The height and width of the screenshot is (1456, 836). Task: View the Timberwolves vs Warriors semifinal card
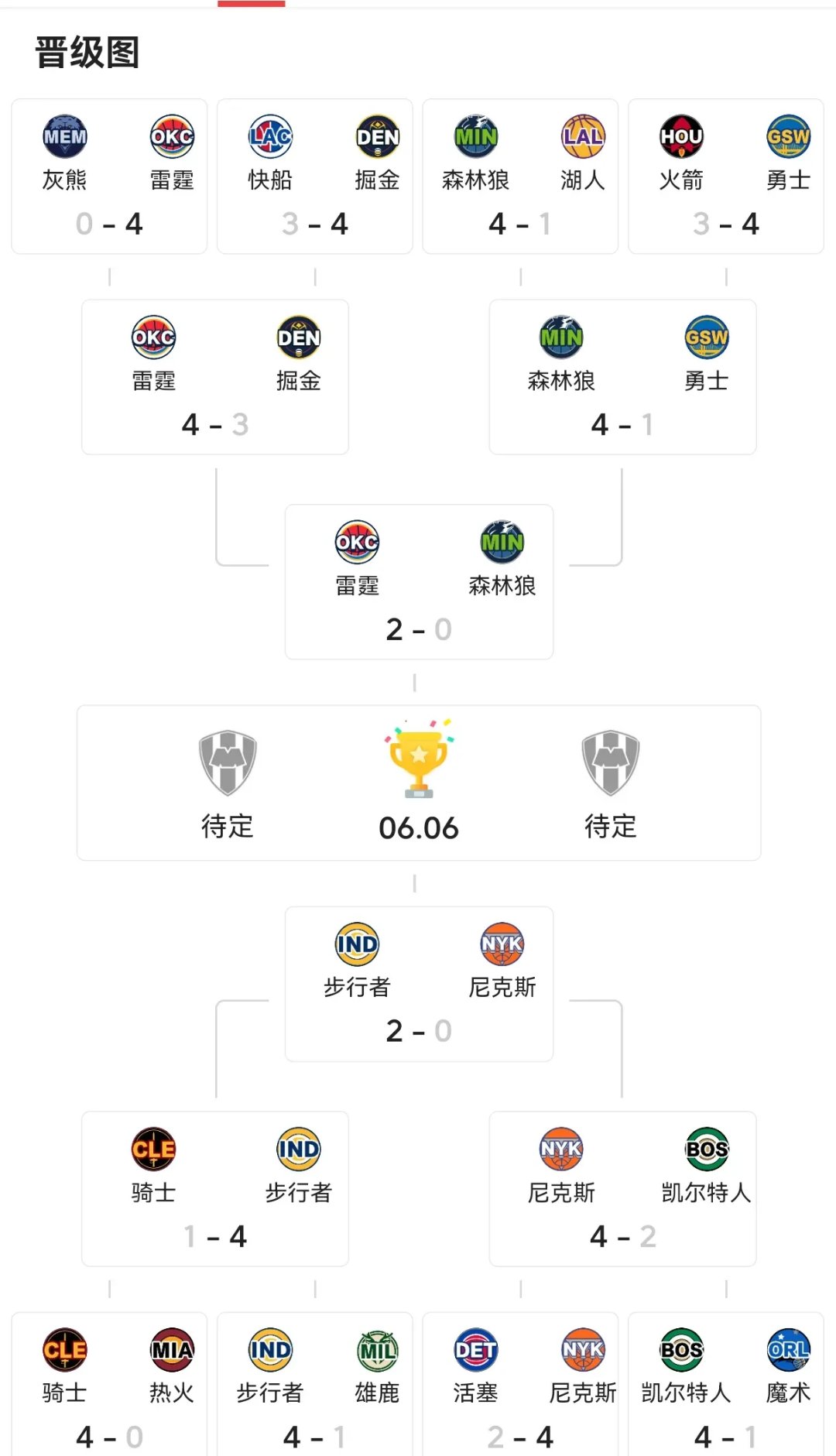pos(622,377)
